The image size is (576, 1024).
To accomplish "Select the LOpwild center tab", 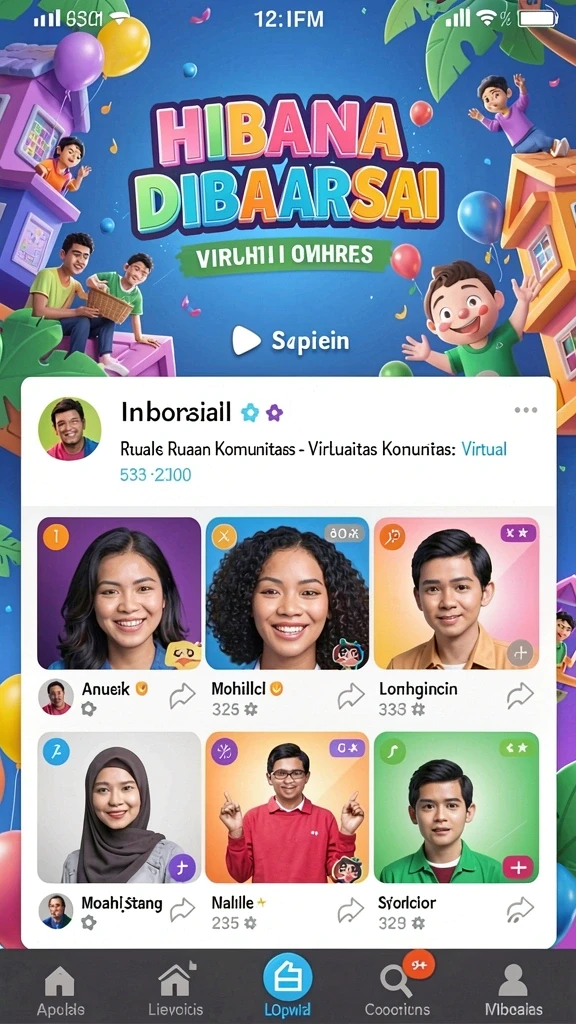I will pos(287,985).
